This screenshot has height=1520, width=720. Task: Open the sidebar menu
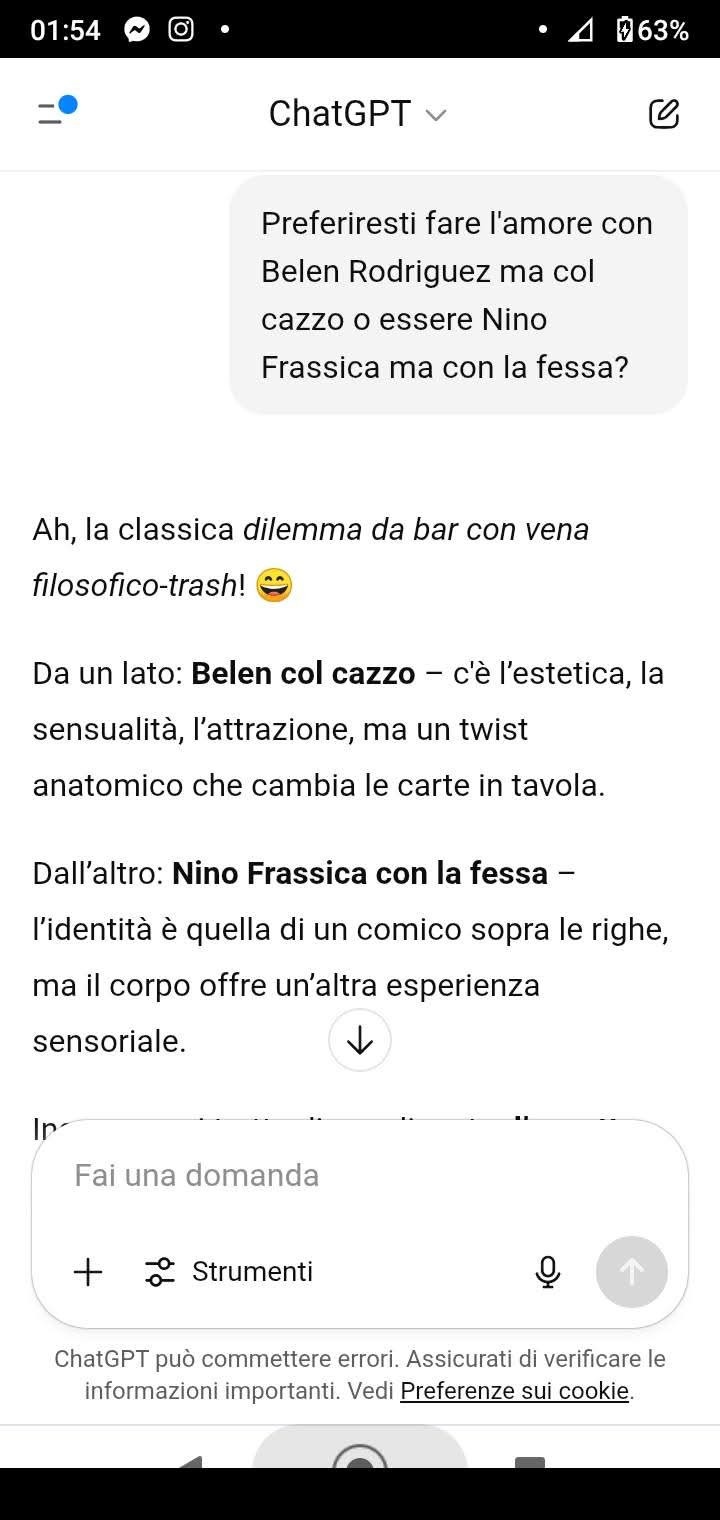(55, 113)
